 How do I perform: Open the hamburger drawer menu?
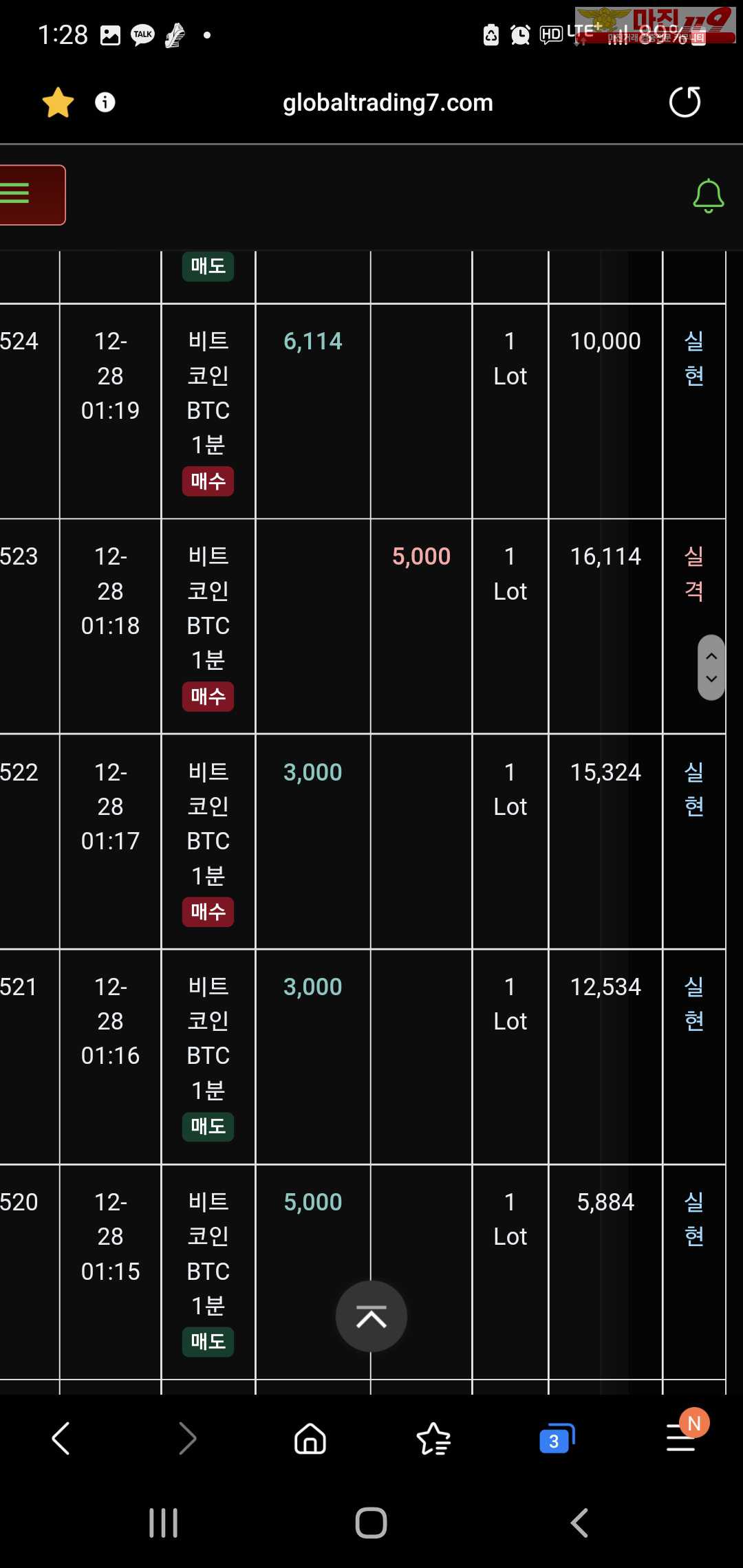pyautogui.click(x=30, y=195)
